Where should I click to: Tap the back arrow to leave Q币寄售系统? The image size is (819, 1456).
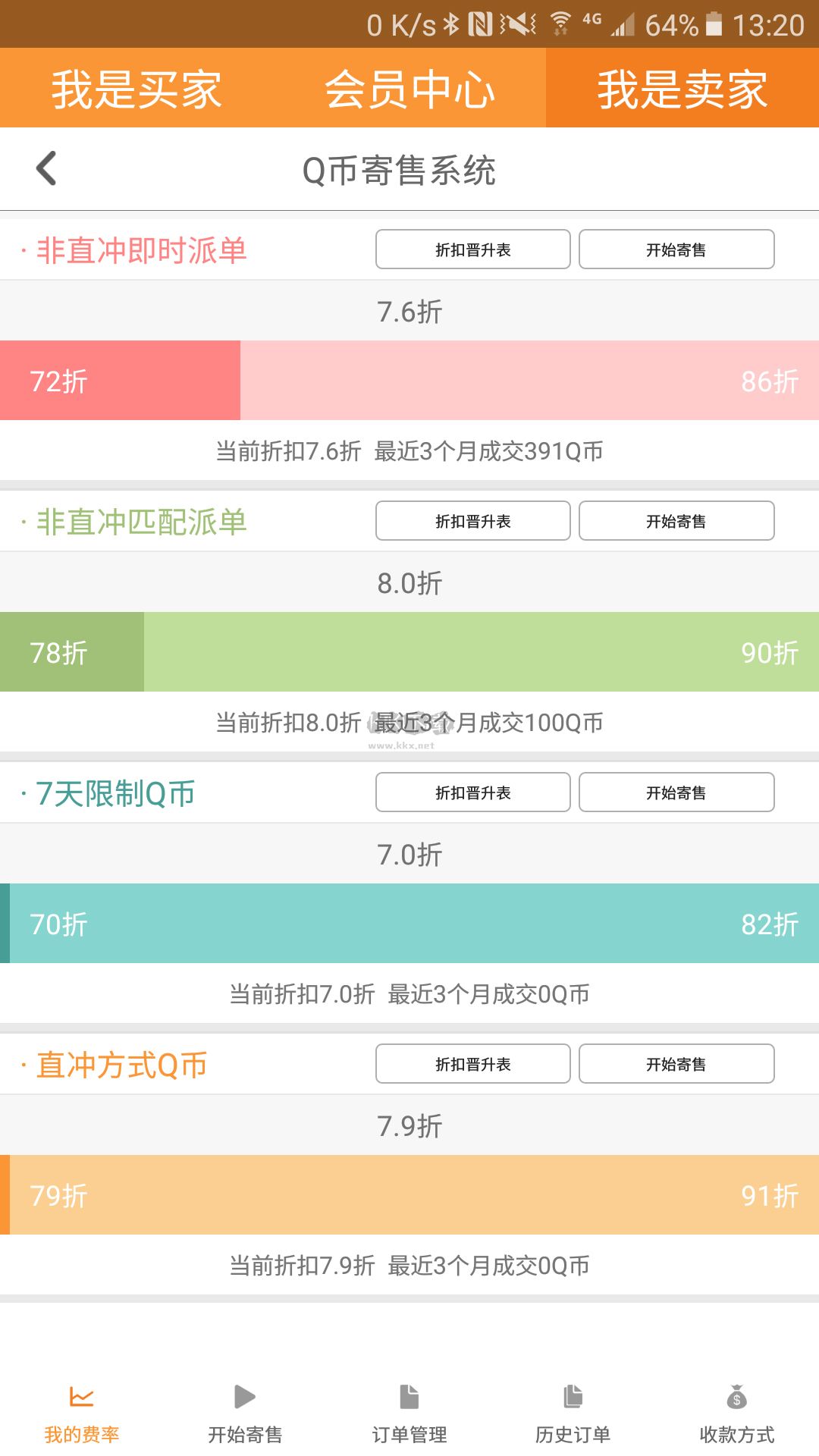pos(47,168)
